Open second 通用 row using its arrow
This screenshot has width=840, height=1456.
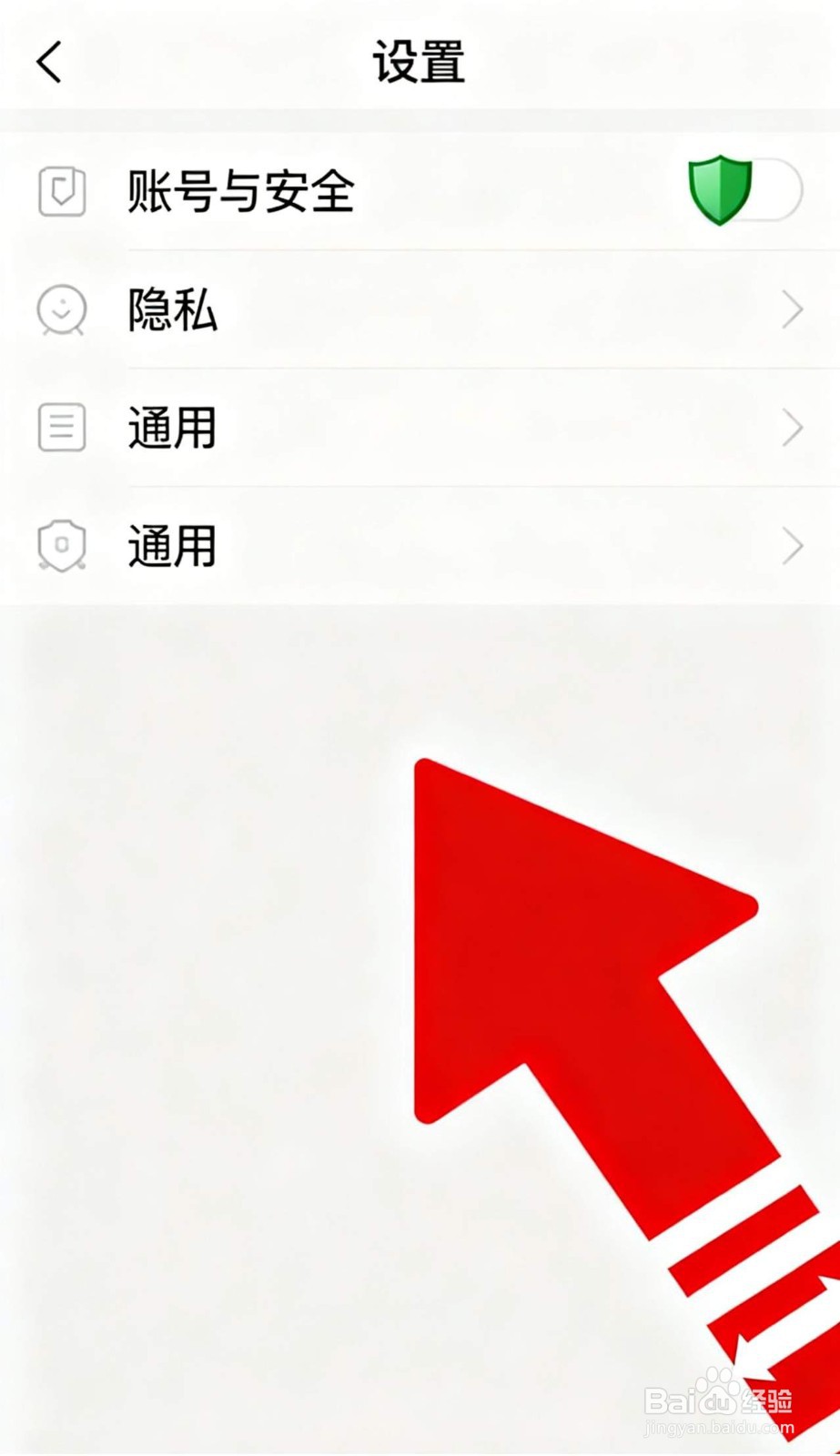click(x=794, y=545)
